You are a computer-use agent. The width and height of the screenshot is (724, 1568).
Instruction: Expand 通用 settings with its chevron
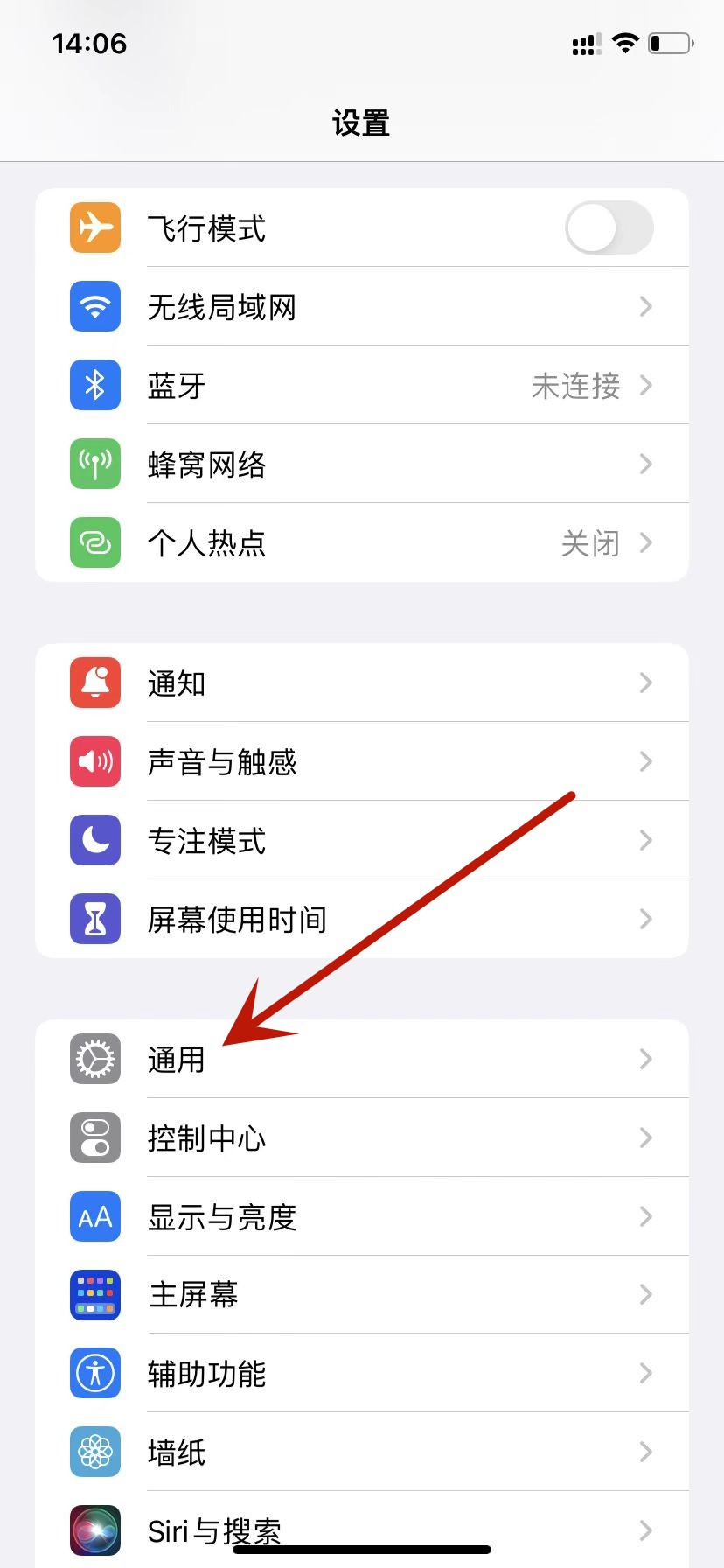click(645, 1059)
